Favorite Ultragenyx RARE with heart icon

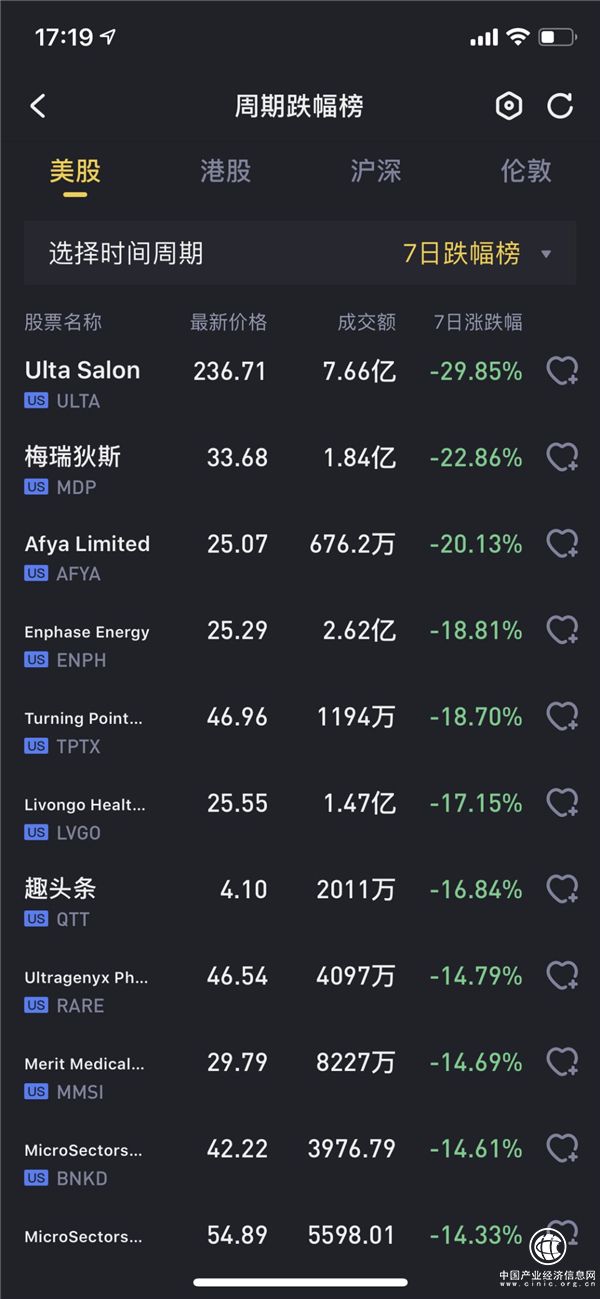562,975
